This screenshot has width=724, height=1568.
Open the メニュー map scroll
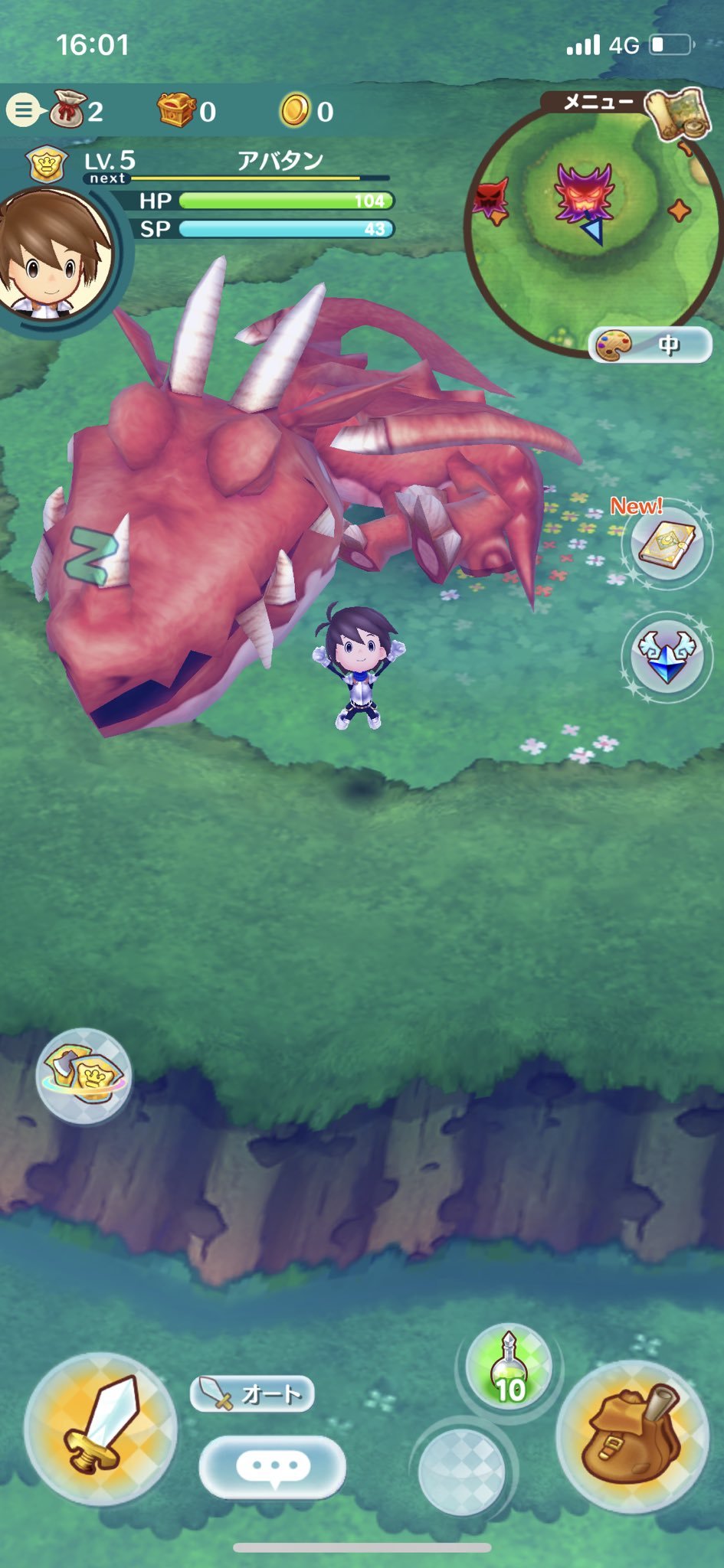pos(676,113)
